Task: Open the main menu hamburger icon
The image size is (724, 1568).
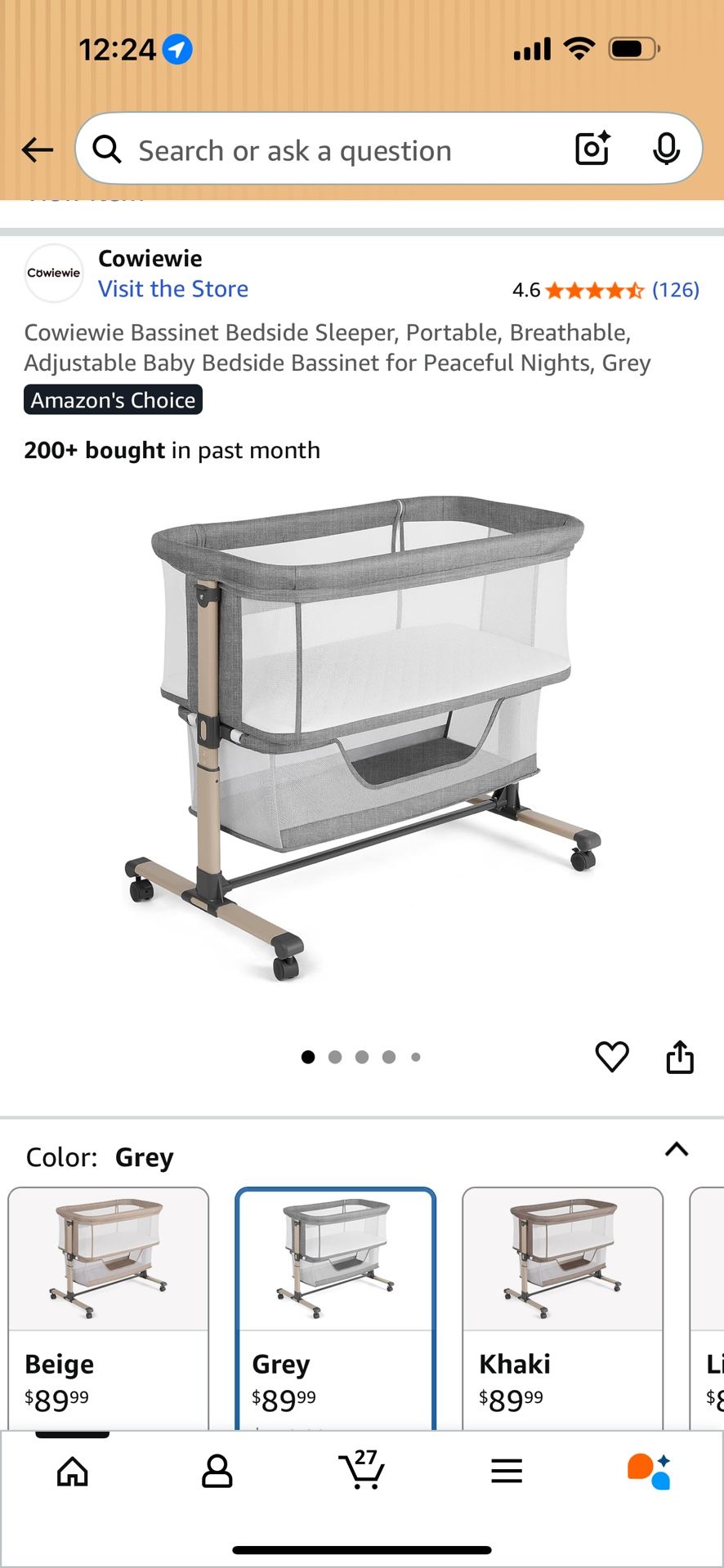Action: tap(507, 1470)
